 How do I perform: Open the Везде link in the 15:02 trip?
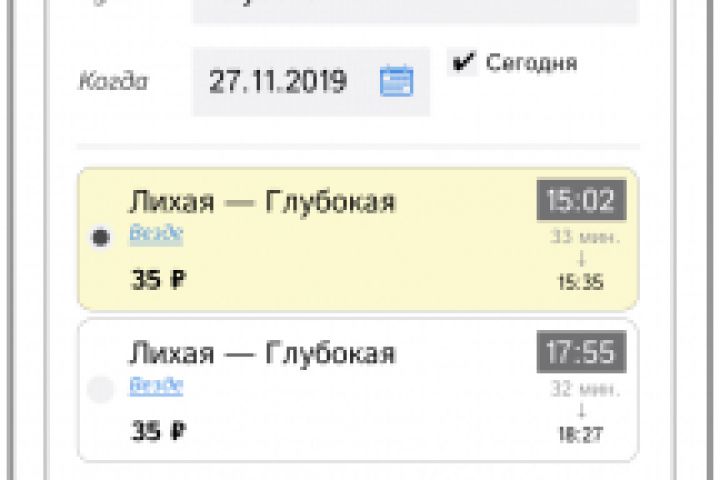(x=156, y=234)
